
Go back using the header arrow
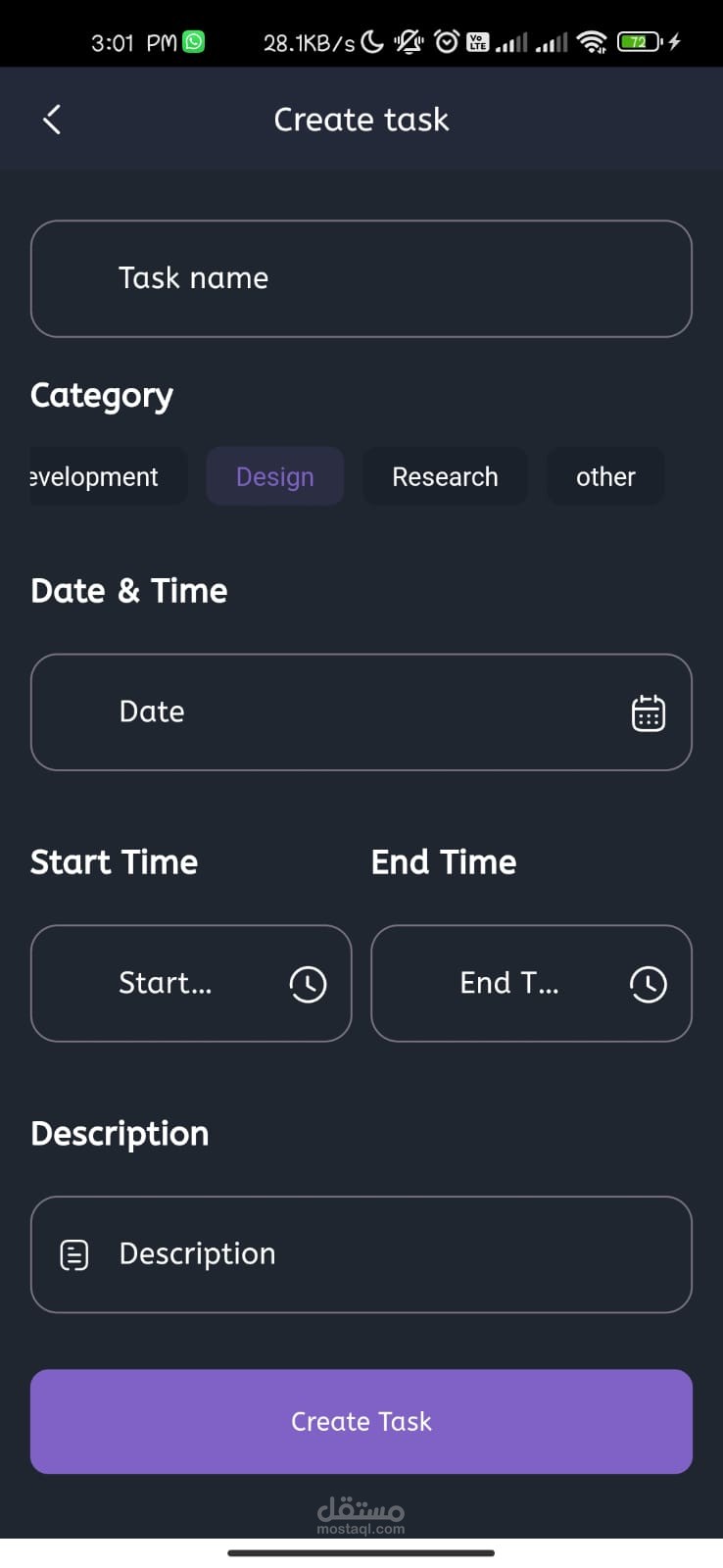pos(52,120)
